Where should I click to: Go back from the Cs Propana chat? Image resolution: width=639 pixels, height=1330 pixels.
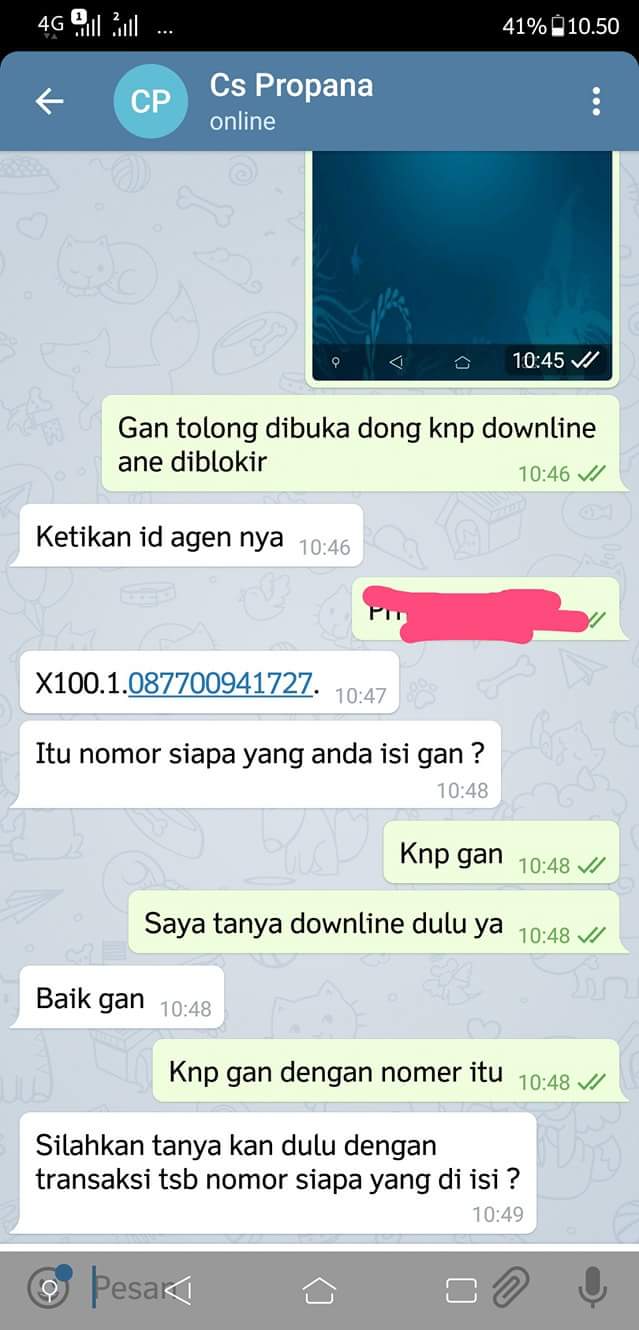tap(49, 101)
